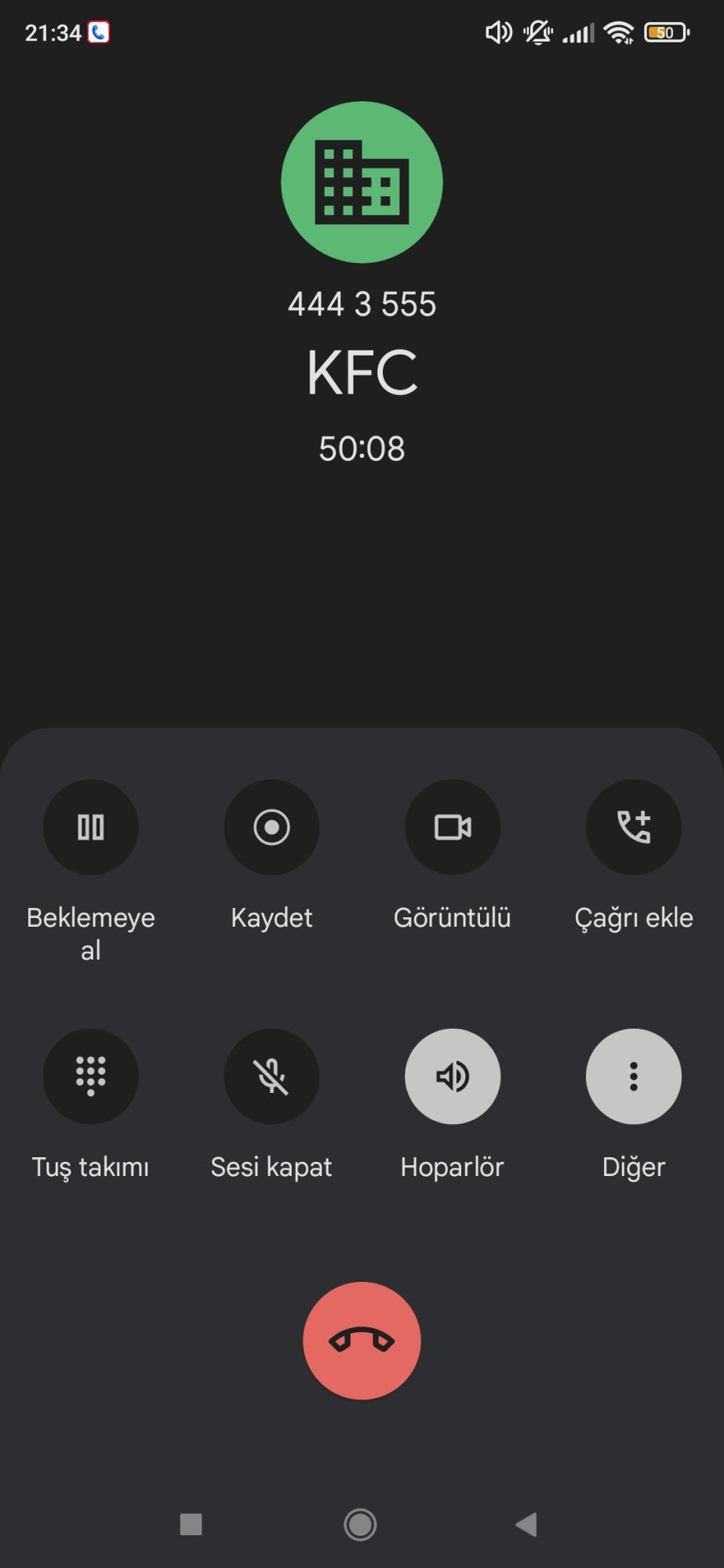Screen dimensions: 724x1568
Task: Switch to a video call via Görüntülü
Action: coord(453,827)
